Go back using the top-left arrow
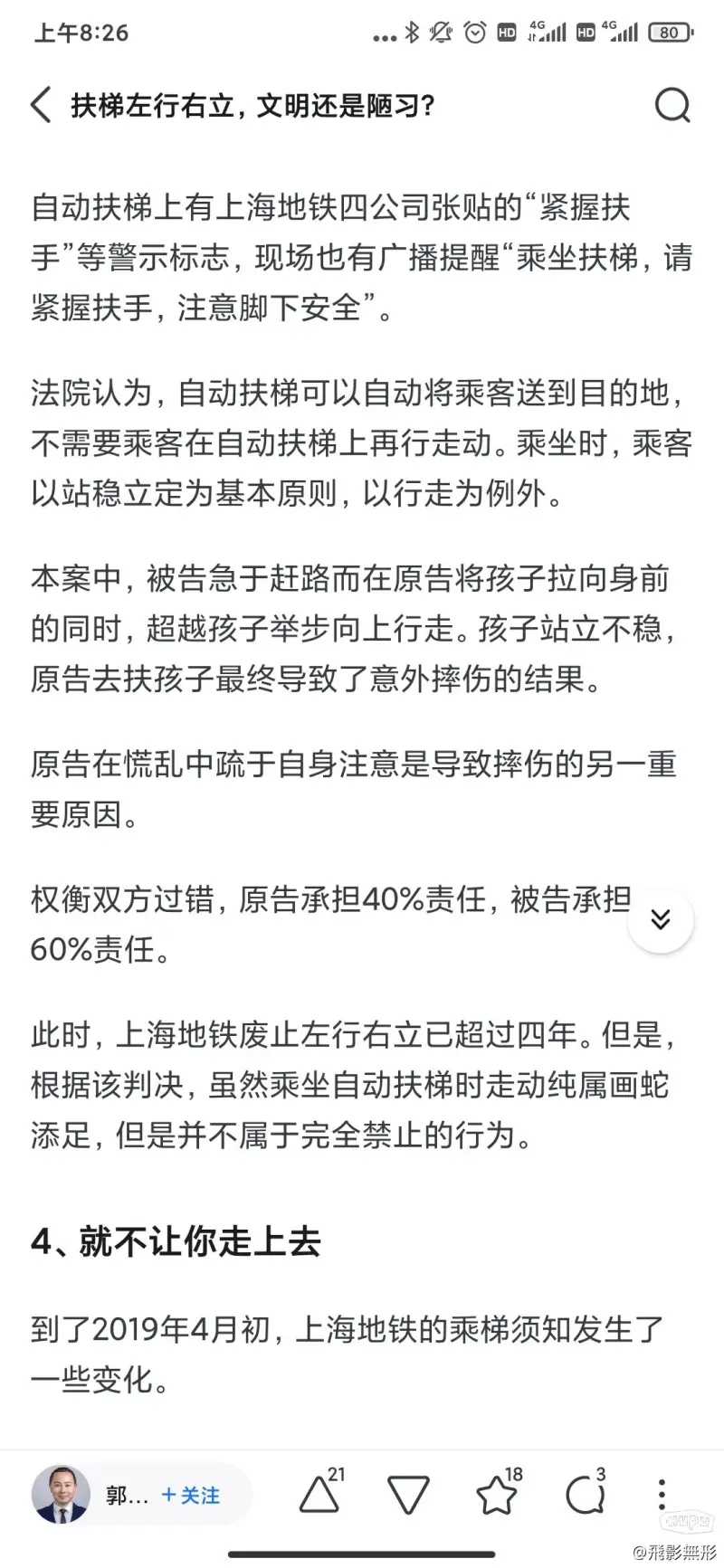The image size is (724, 1568). pyautogui.click(x=41, y=106)
